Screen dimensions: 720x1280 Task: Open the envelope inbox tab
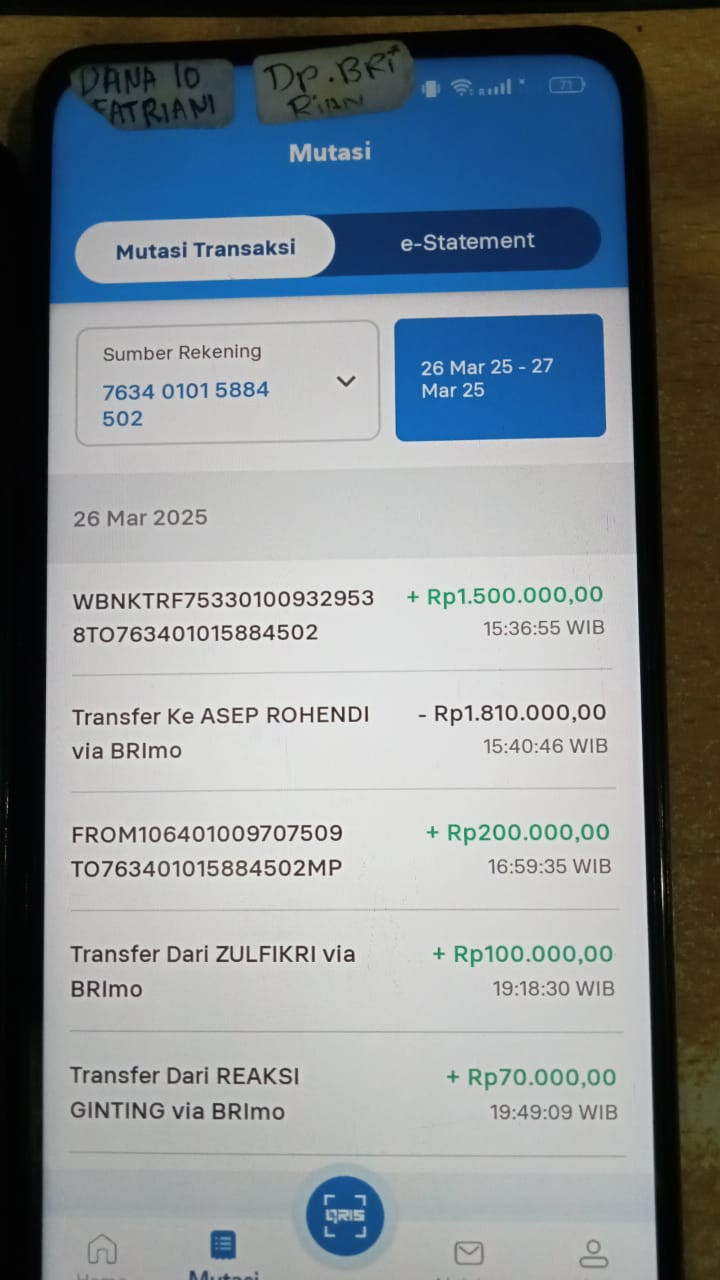[468, 1252]
